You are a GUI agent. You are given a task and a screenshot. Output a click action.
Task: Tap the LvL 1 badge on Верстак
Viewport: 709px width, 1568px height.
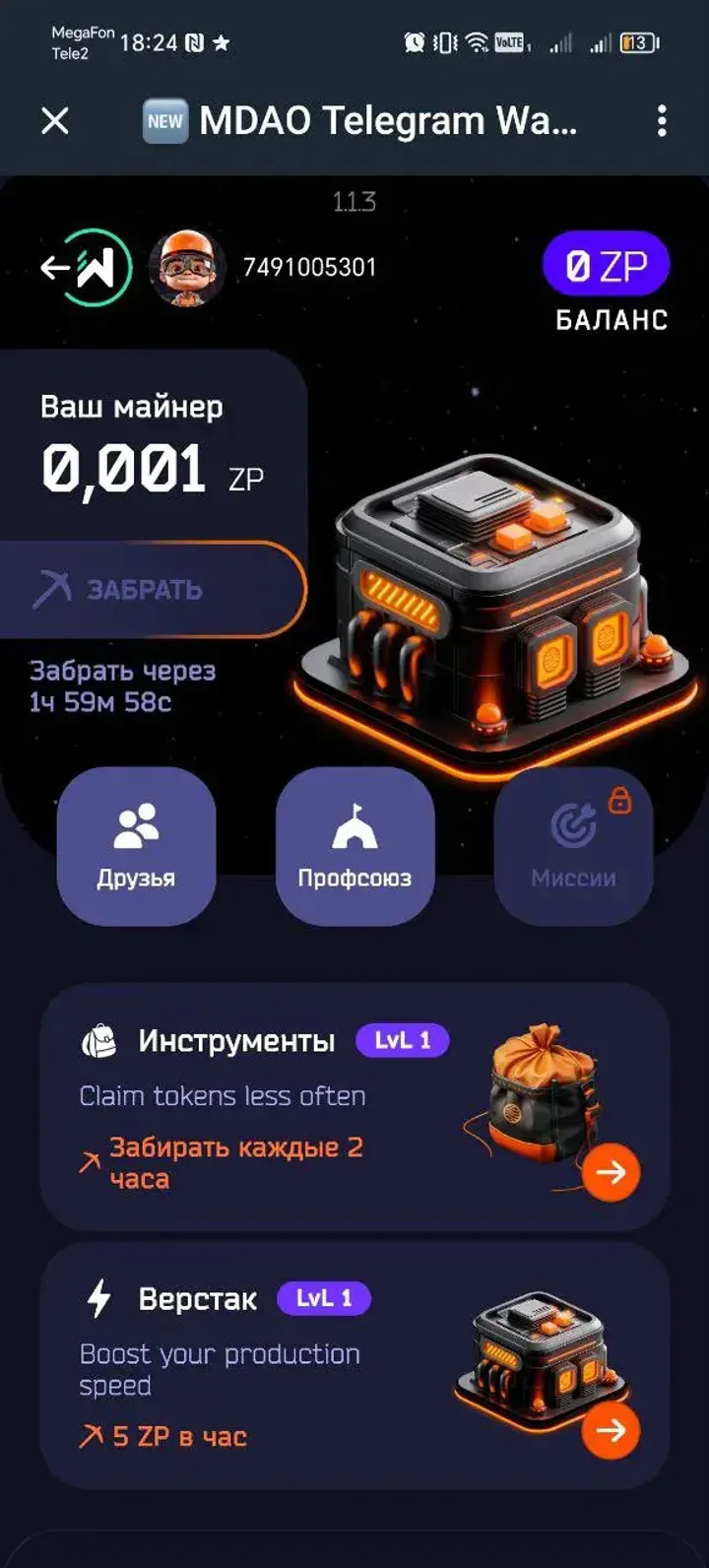coord(323,1298)
